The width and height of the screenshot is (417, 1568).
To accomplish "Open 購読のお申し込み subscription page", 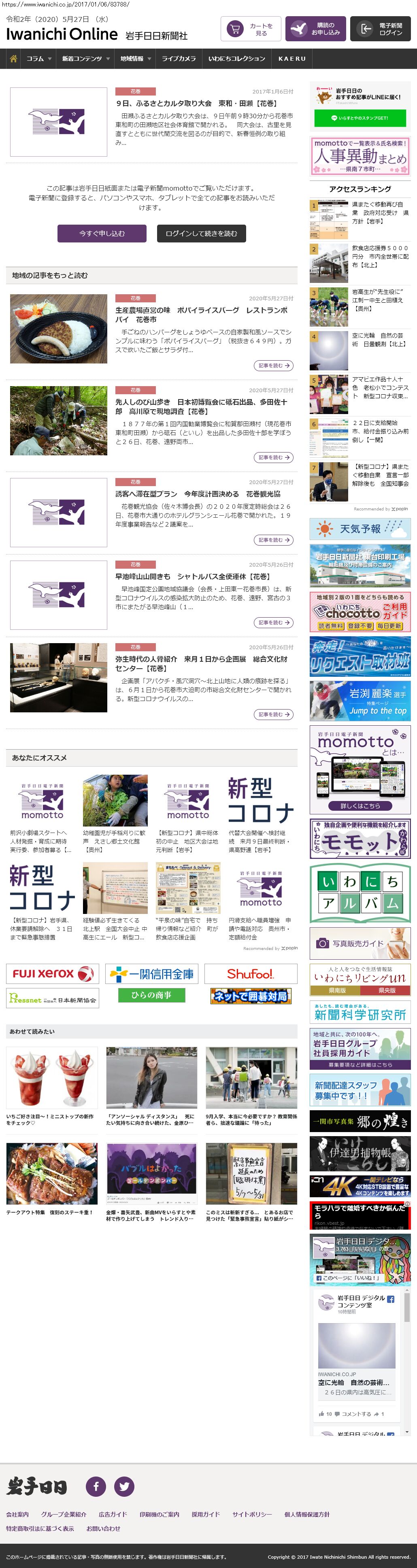I will click(x=315, y=29).
